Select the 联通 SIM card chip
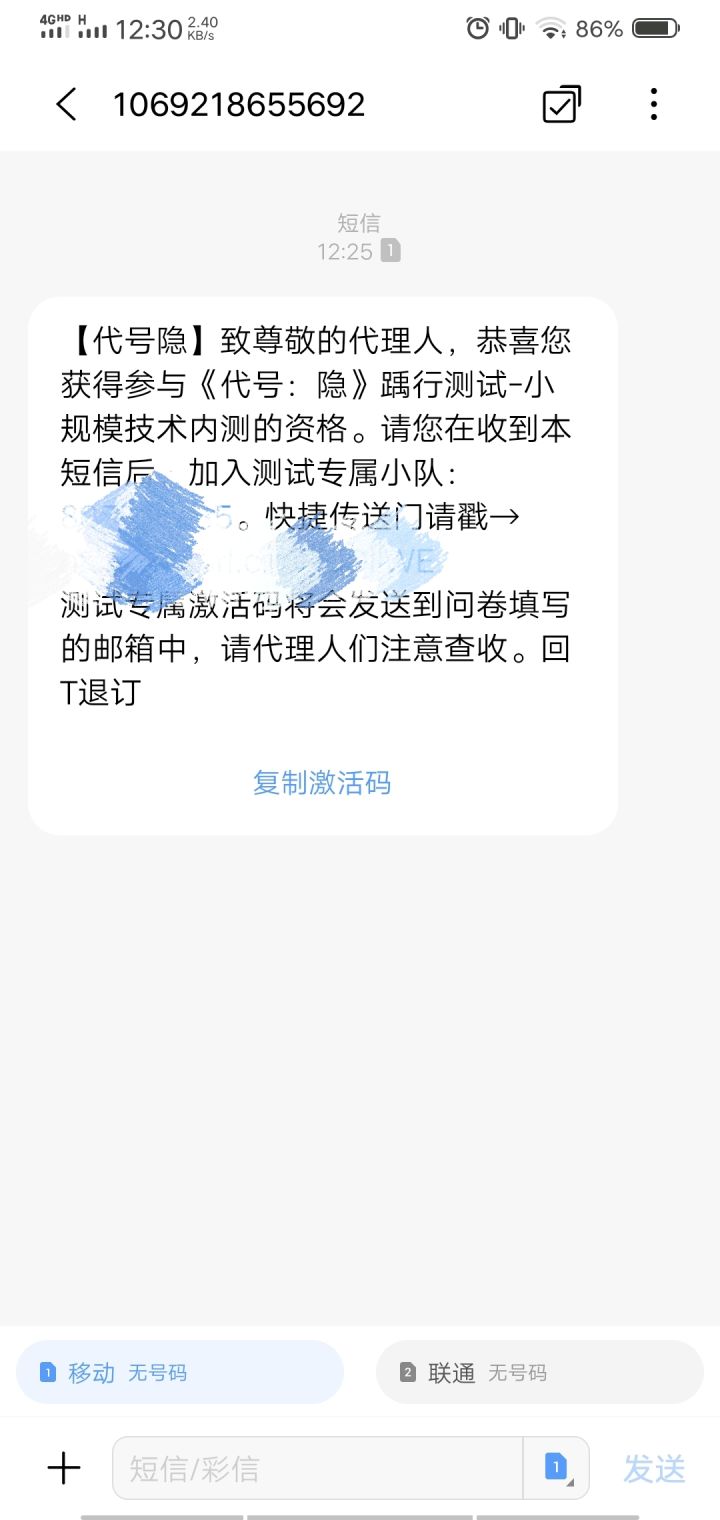The image size is (720, 1520). tap(540, 1372)
